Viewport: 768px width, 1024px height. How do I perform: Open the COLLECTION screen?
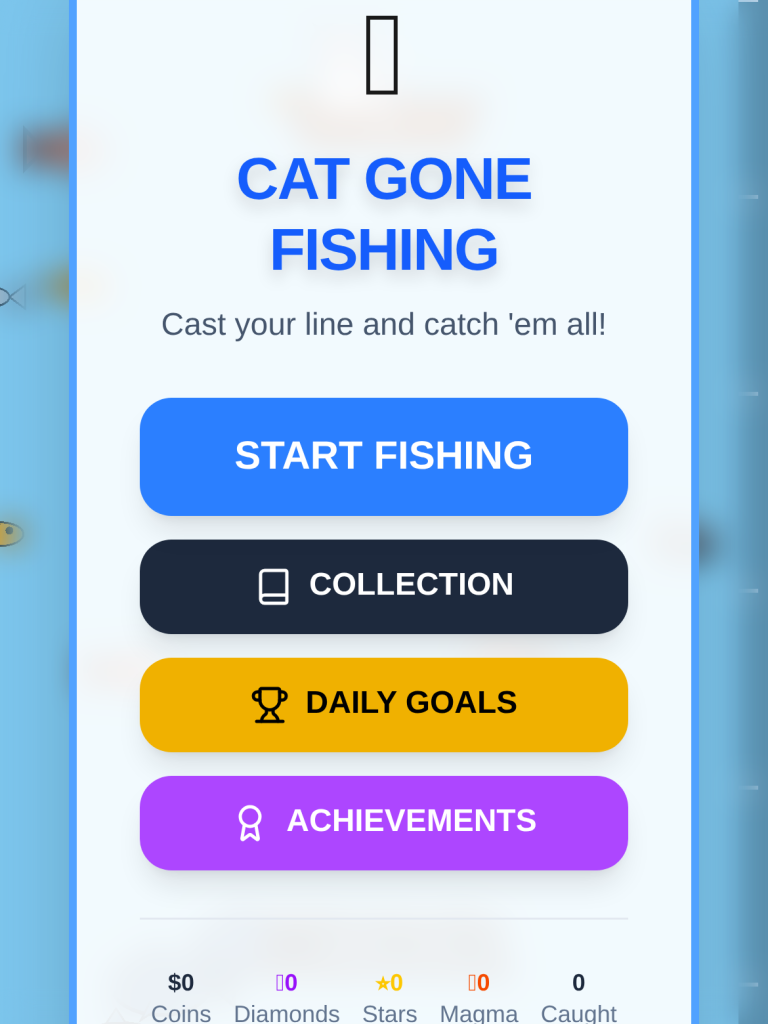pos(384,585)
